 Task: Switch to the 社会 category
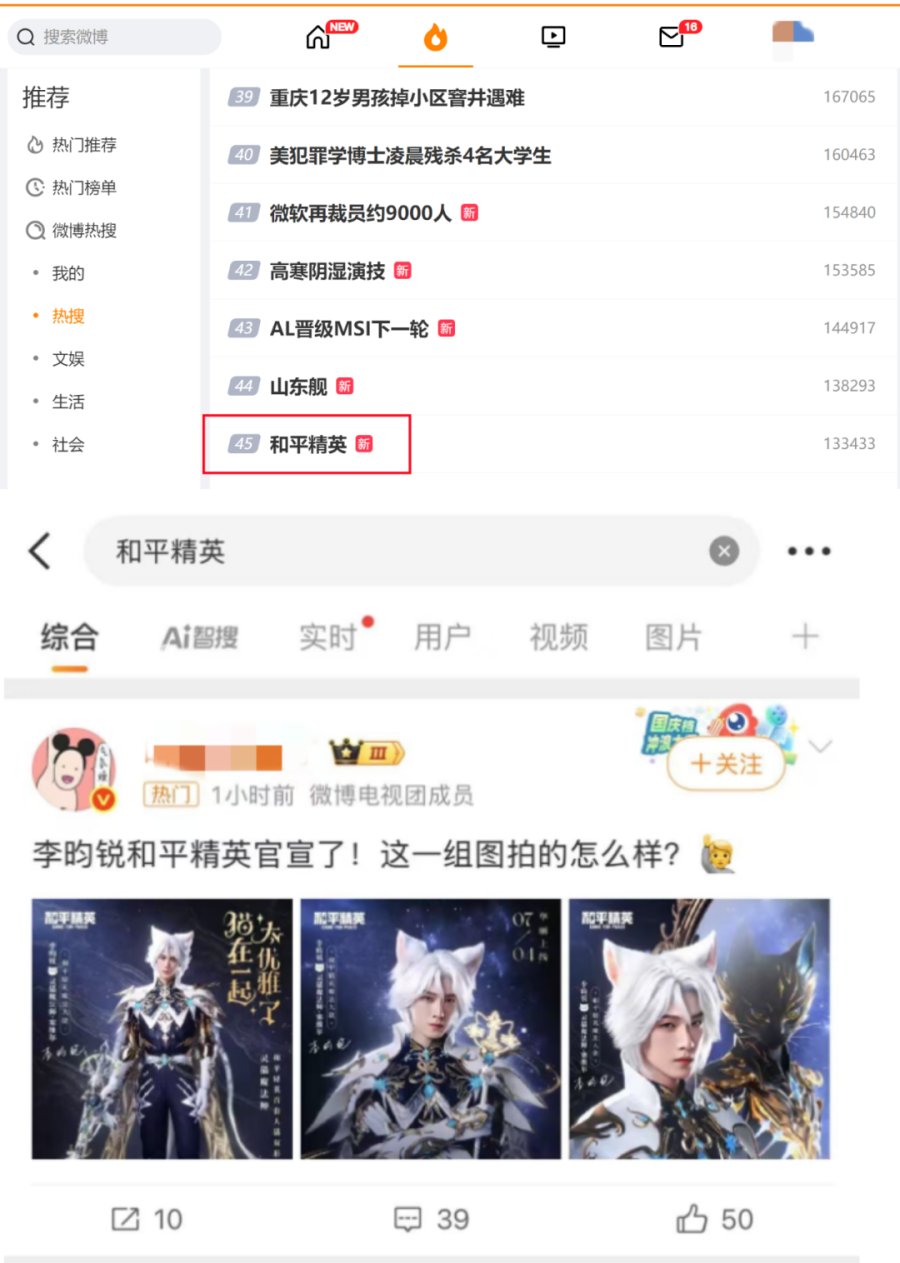pyautogui.click(x=68, y=445)
